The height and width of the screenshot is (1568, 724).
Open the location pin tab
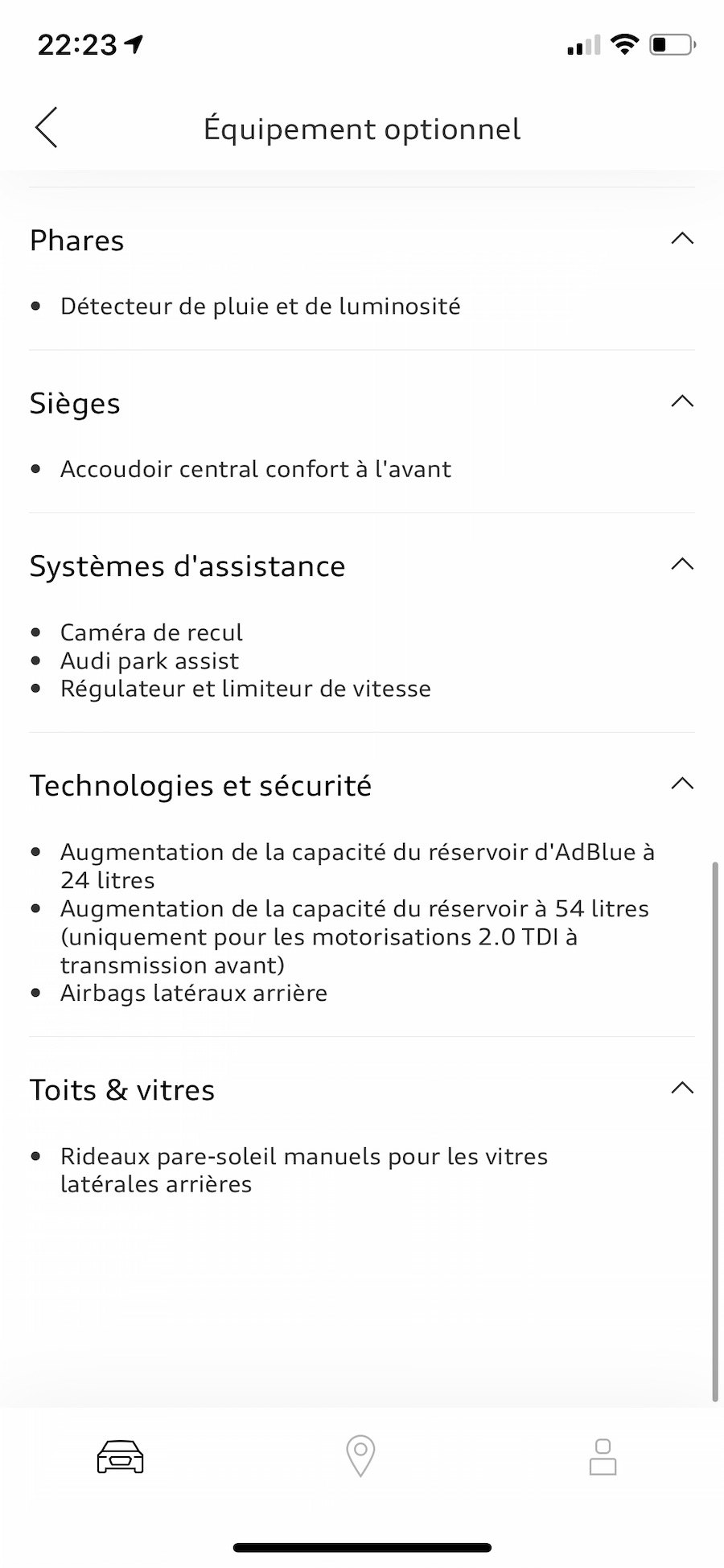point(360,1457)
